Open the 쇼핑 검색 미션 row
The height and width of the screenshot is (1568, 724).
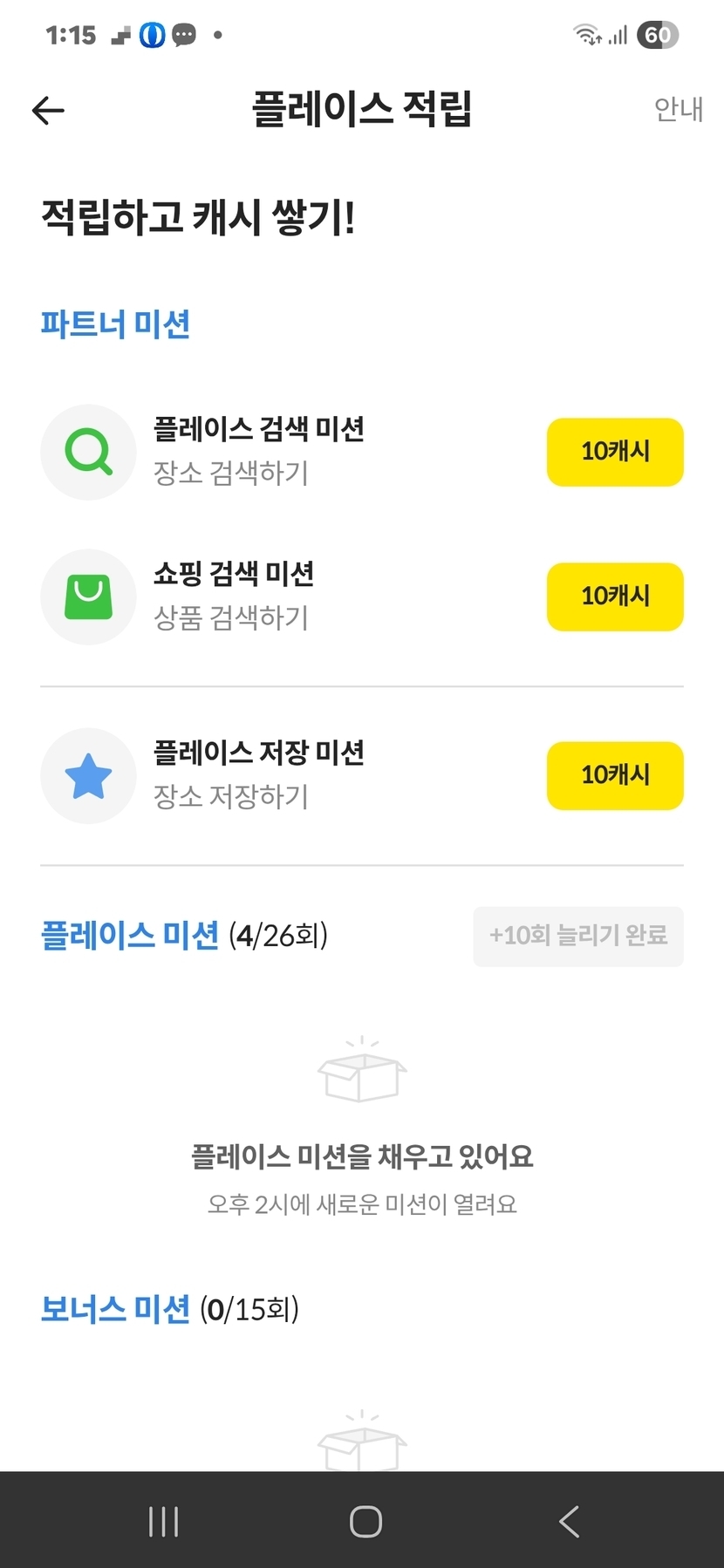click(233, 596)
